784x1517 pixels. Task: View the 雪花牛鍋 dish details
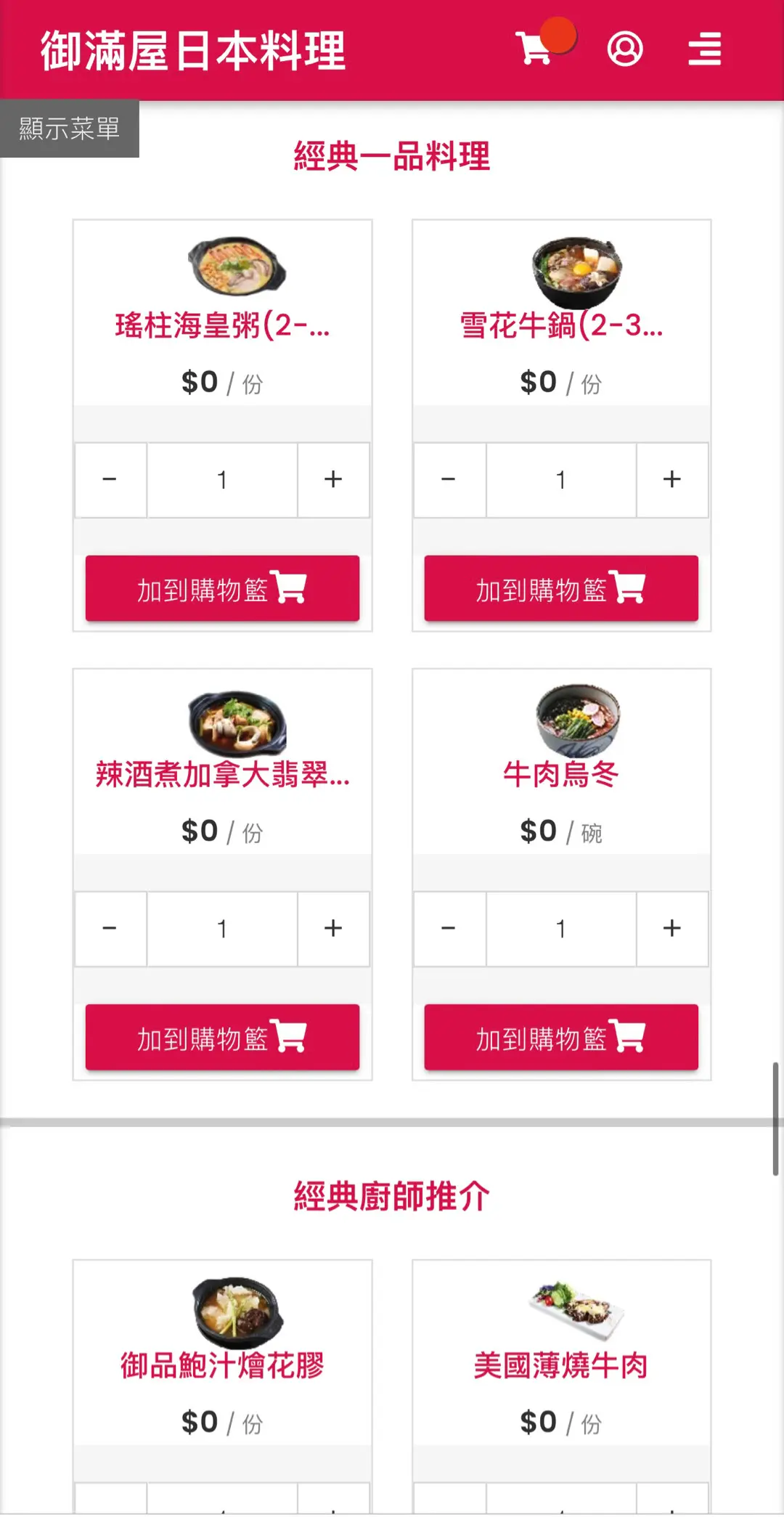coord(561,325)
